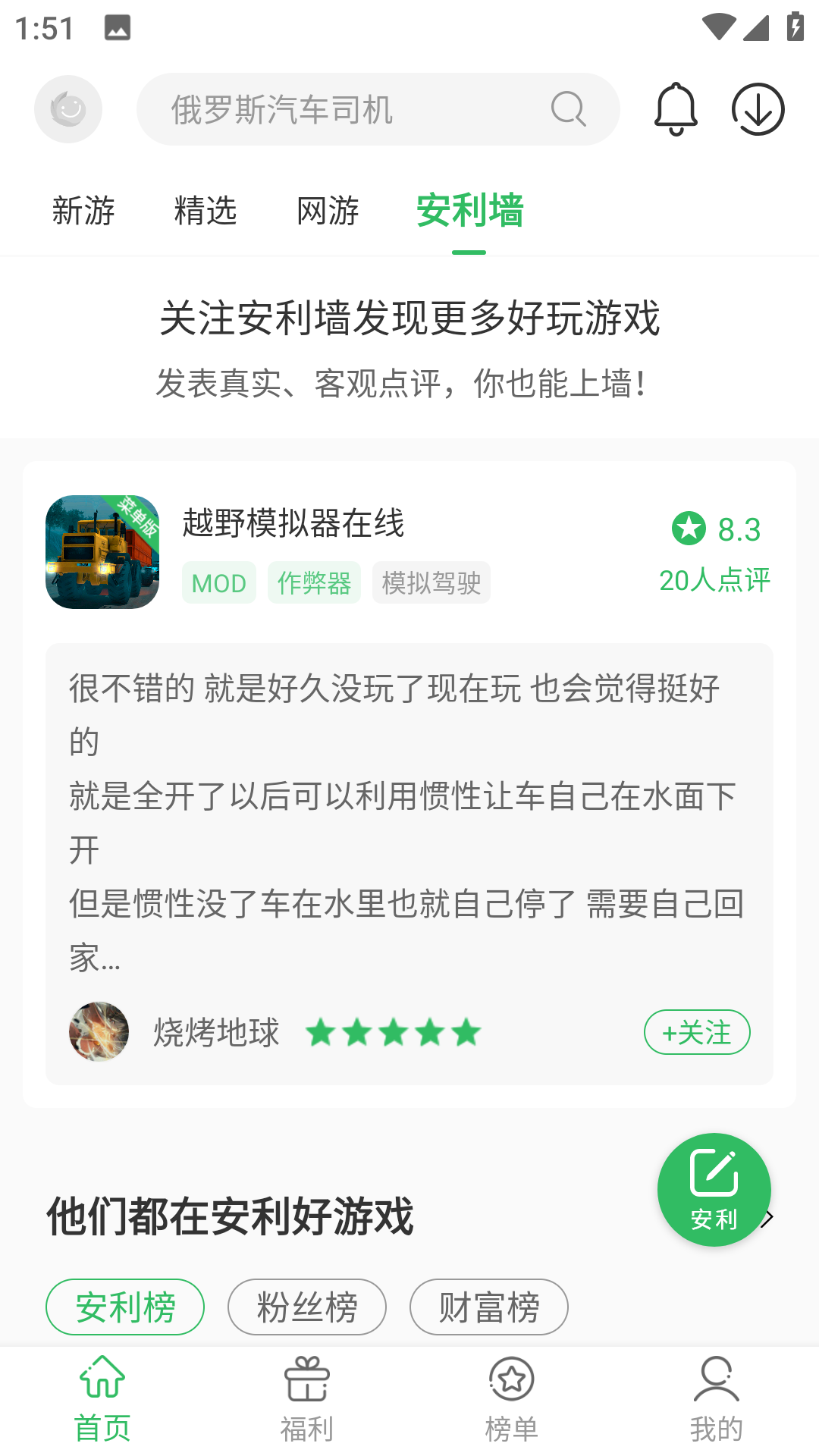
Task: Tap the green 安利 compose floating button
Action: [714, 1191]
